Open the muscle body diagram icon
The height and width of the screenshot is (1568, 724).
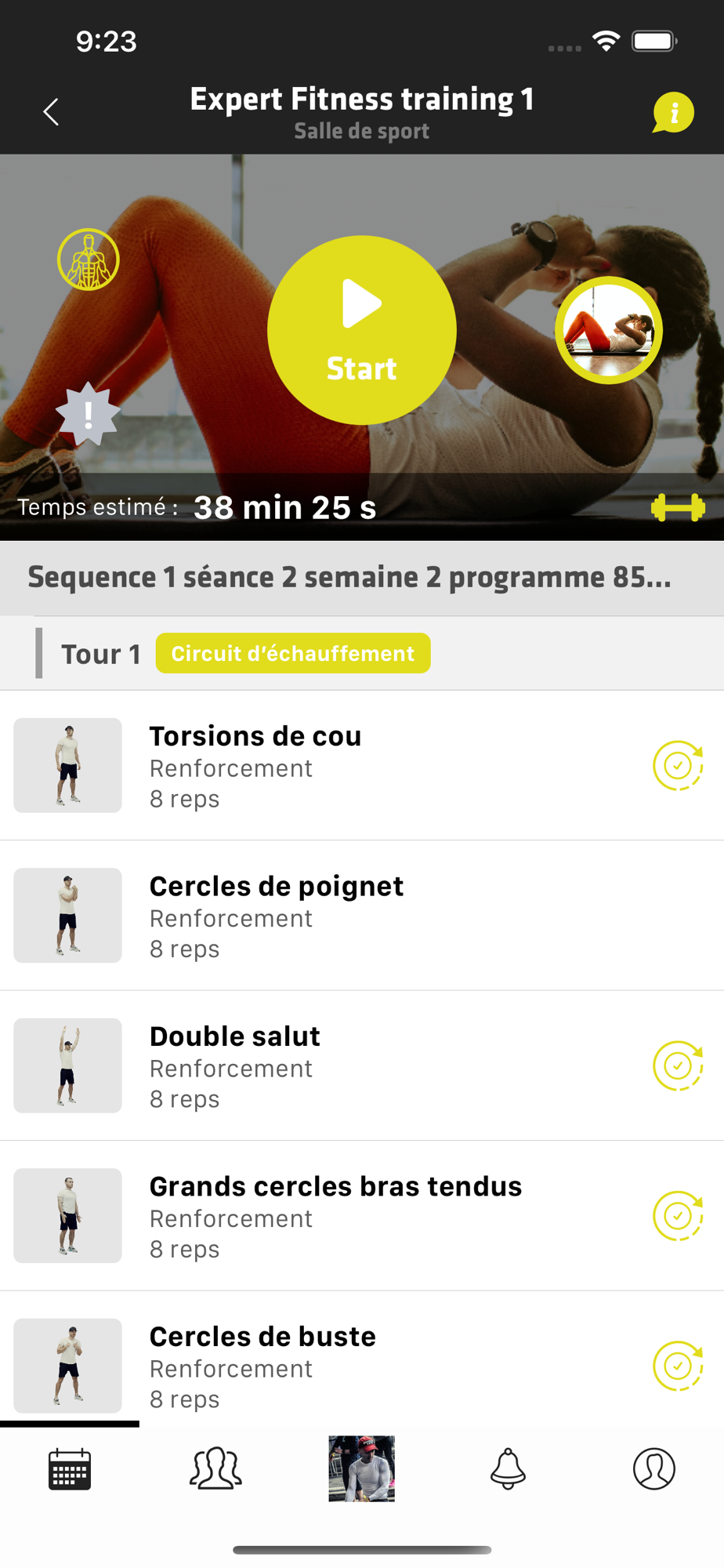(89, 260)
